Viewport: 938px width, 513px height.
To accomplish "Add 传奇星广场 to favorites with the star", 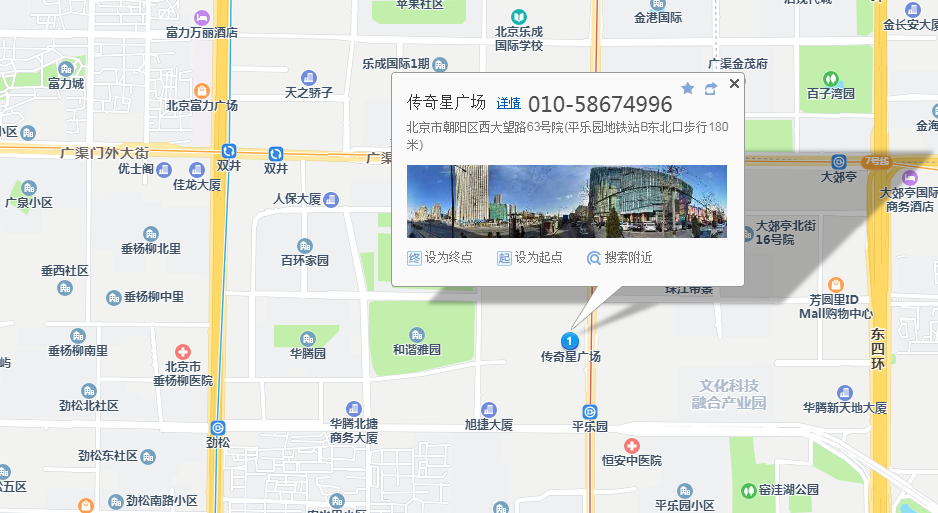I will (688, 89).
